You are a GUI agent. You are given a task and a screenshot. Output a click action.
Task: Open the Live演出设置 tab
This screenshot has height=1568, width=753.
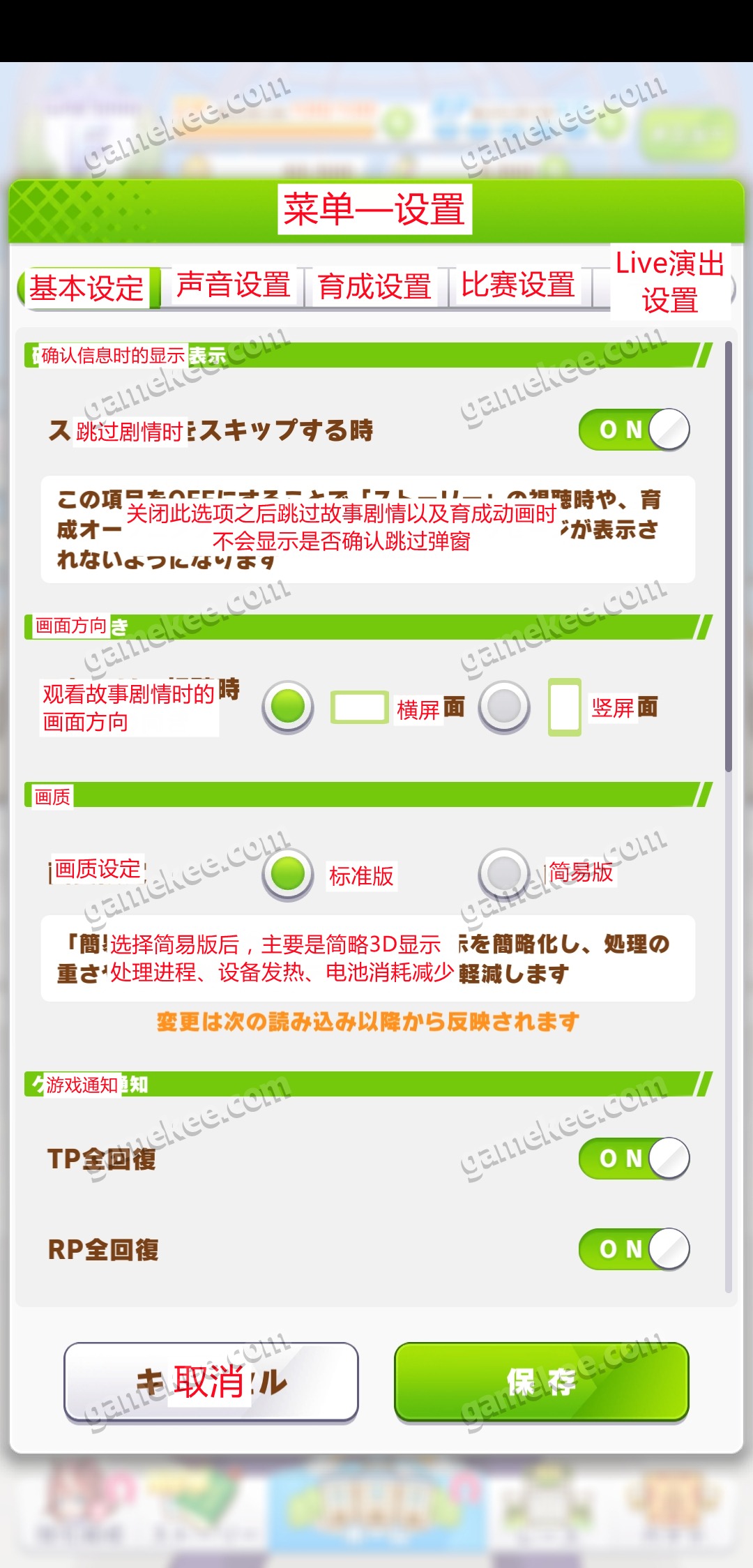tap(668, 283)
